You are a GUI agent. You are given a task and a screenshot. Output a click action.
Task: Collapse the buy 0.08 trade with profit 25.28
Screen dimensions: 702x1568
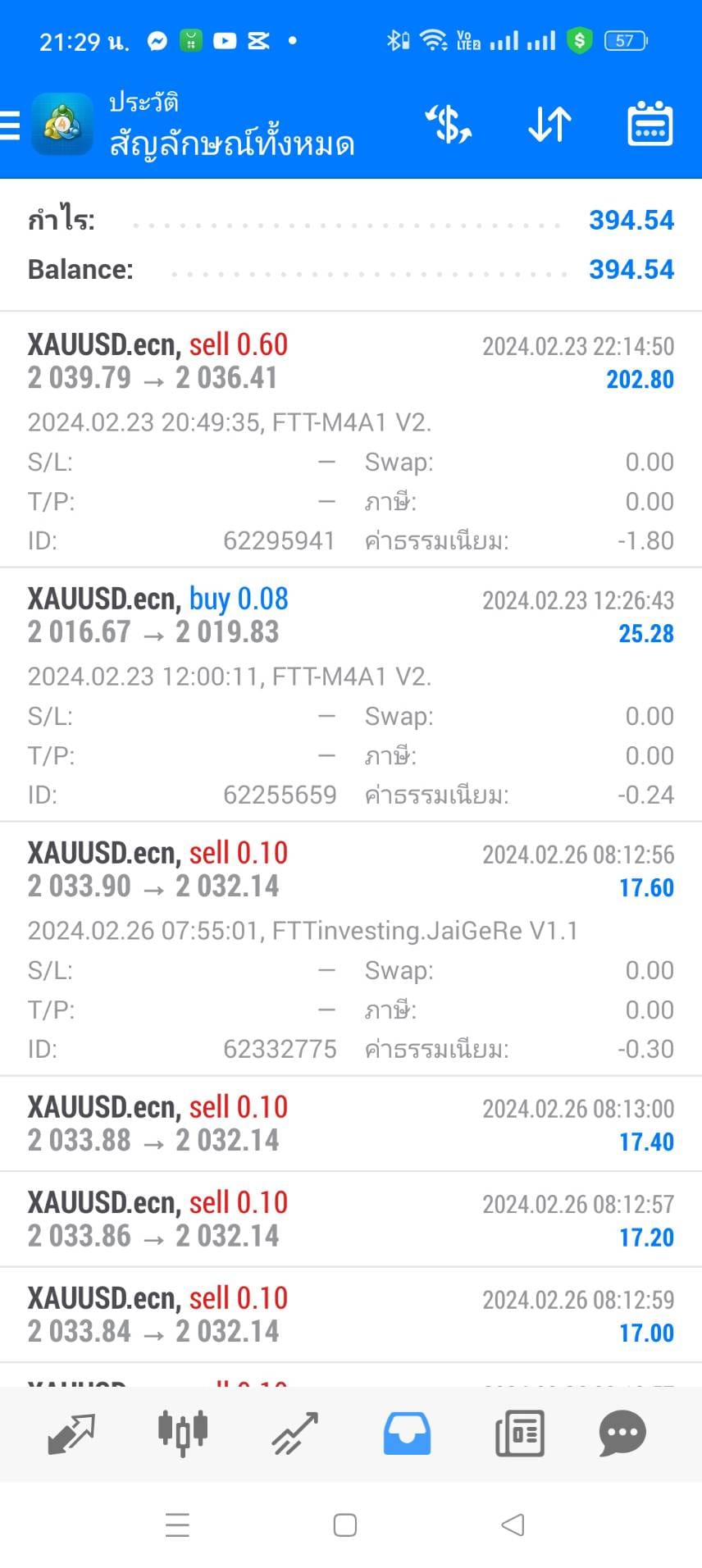coord(351,694)
